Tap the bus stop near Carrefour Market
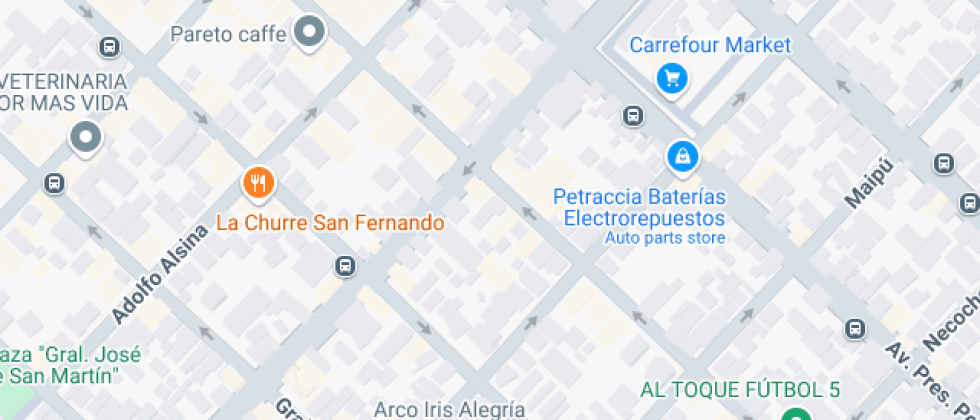Screen dimensions: 980x420 (x=633, y=116)
